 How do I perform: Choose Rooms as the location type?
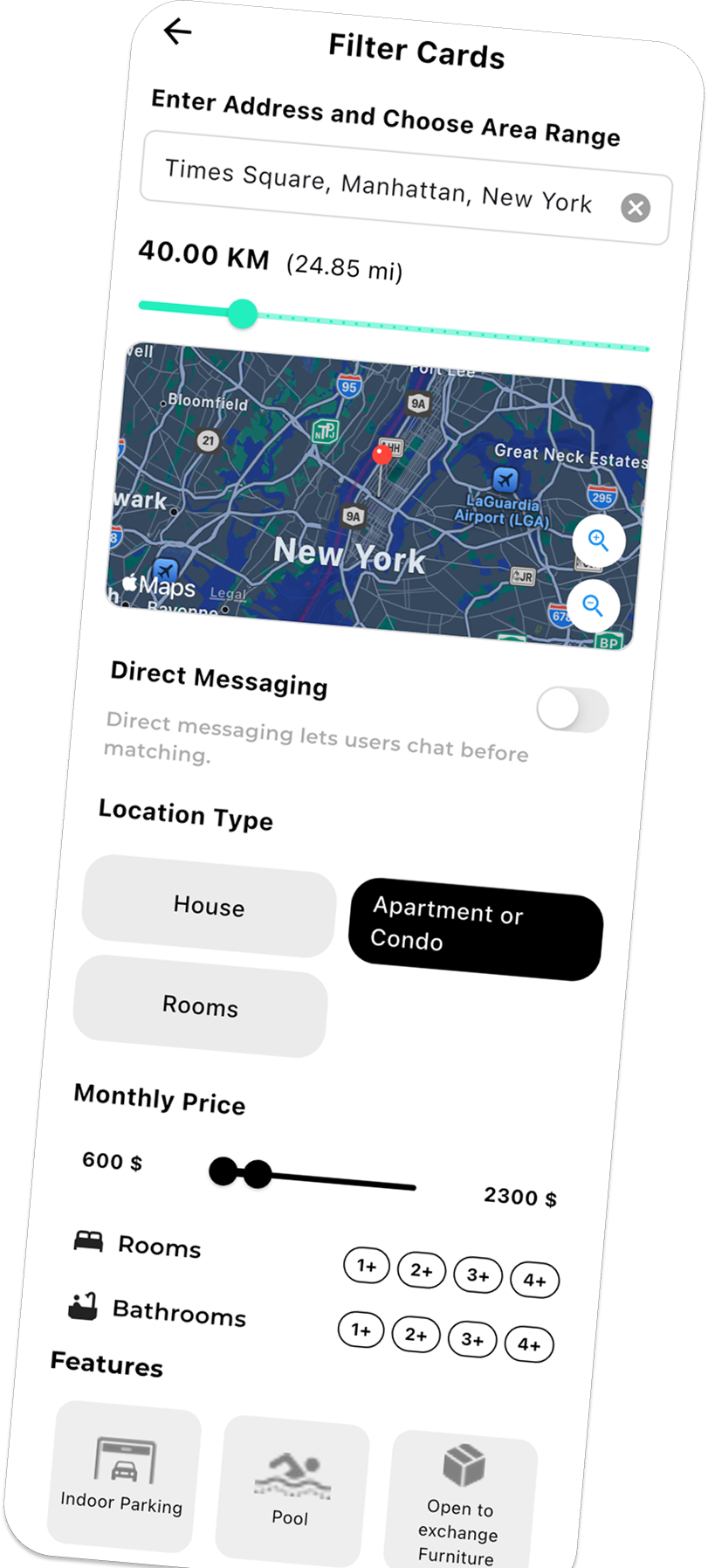[200, 1006]
